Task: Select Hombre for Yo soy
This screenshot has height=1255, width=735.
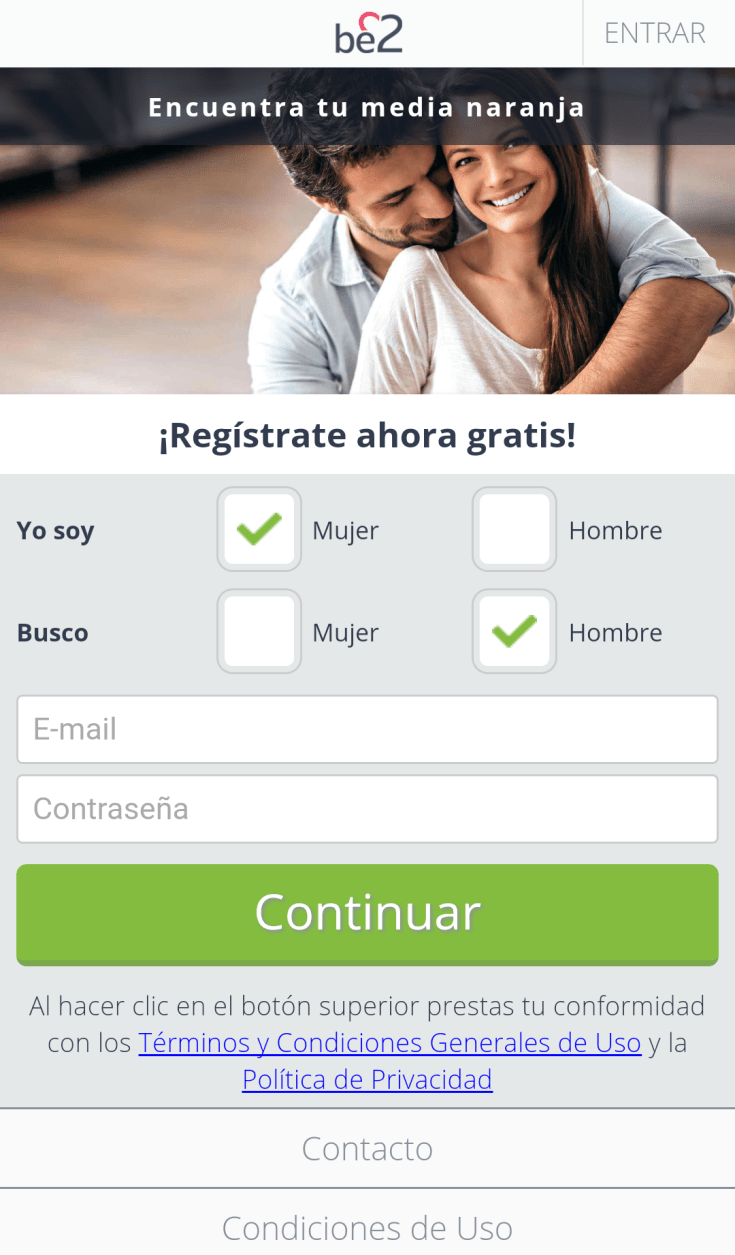Action: pos(515,529)
